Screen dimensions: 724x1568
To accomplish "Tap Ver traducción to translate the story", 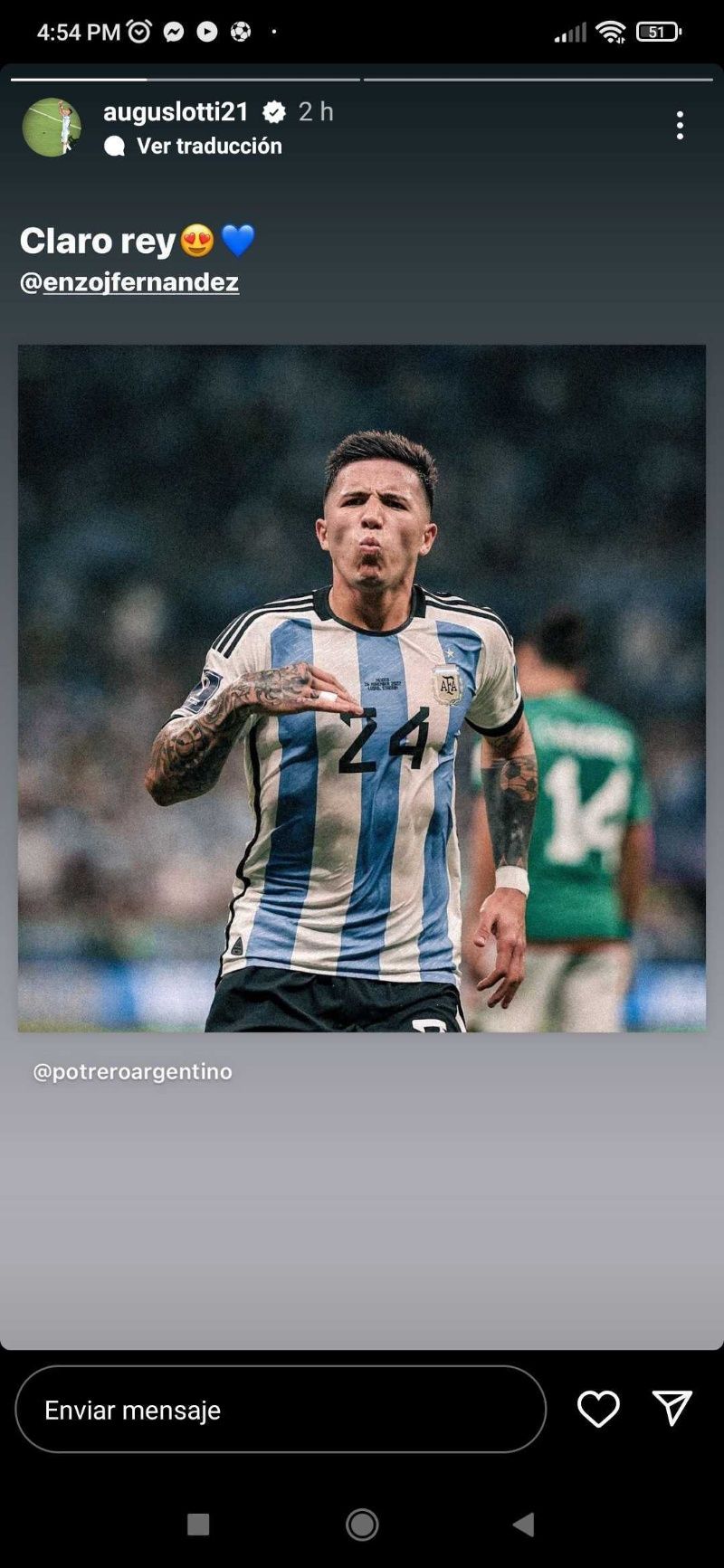I will point(208,146).
